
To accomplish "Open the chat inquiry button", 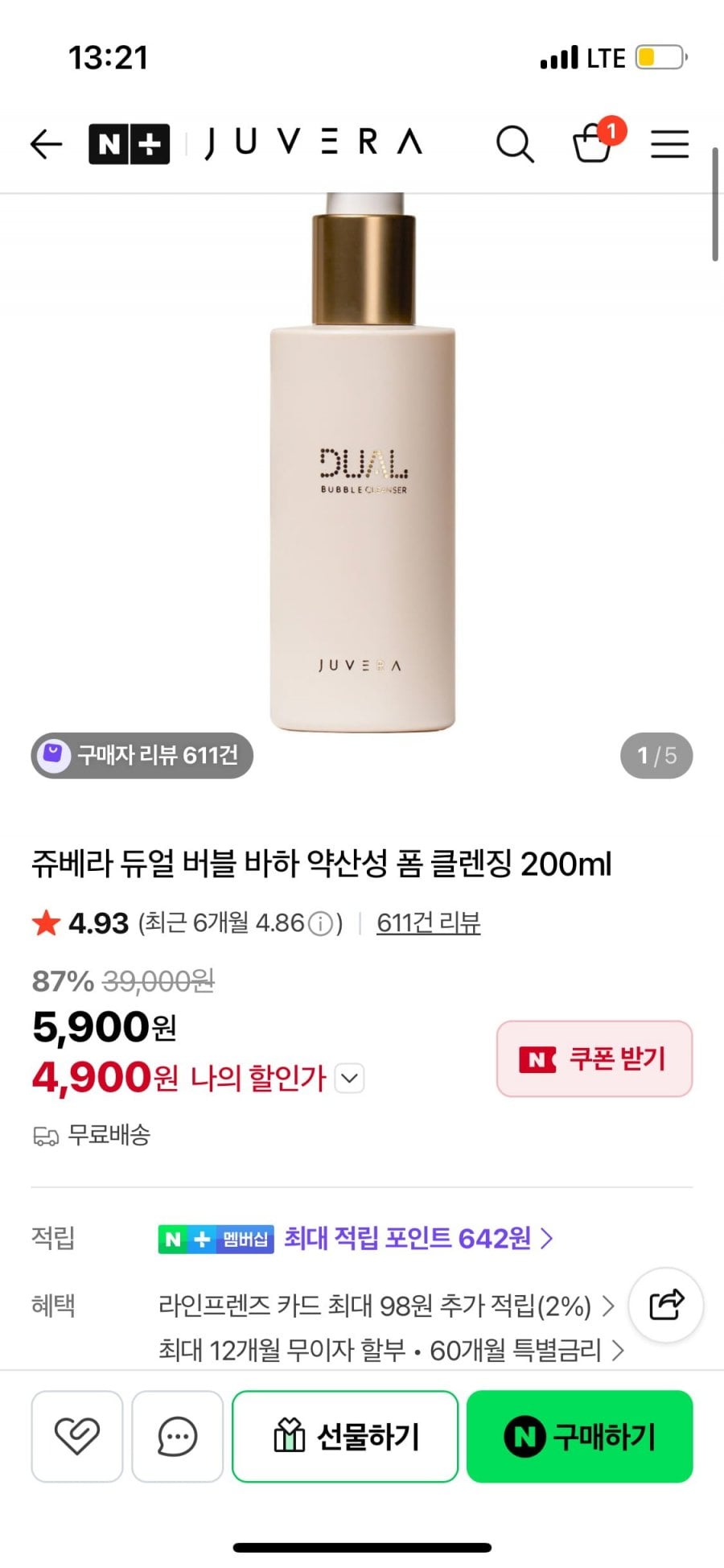I will (x=177, y=1436).
